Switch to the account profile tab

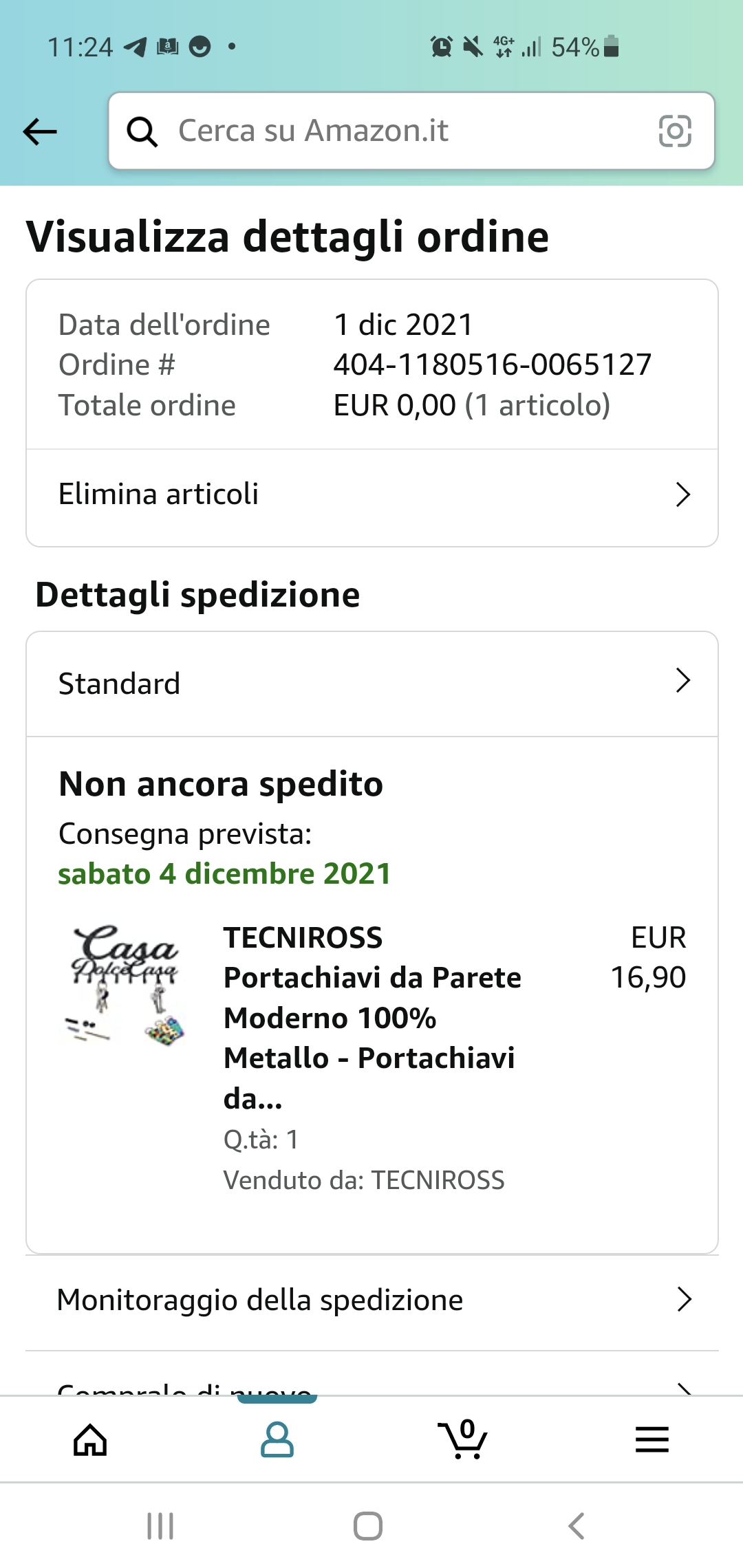pos(277,1439)
